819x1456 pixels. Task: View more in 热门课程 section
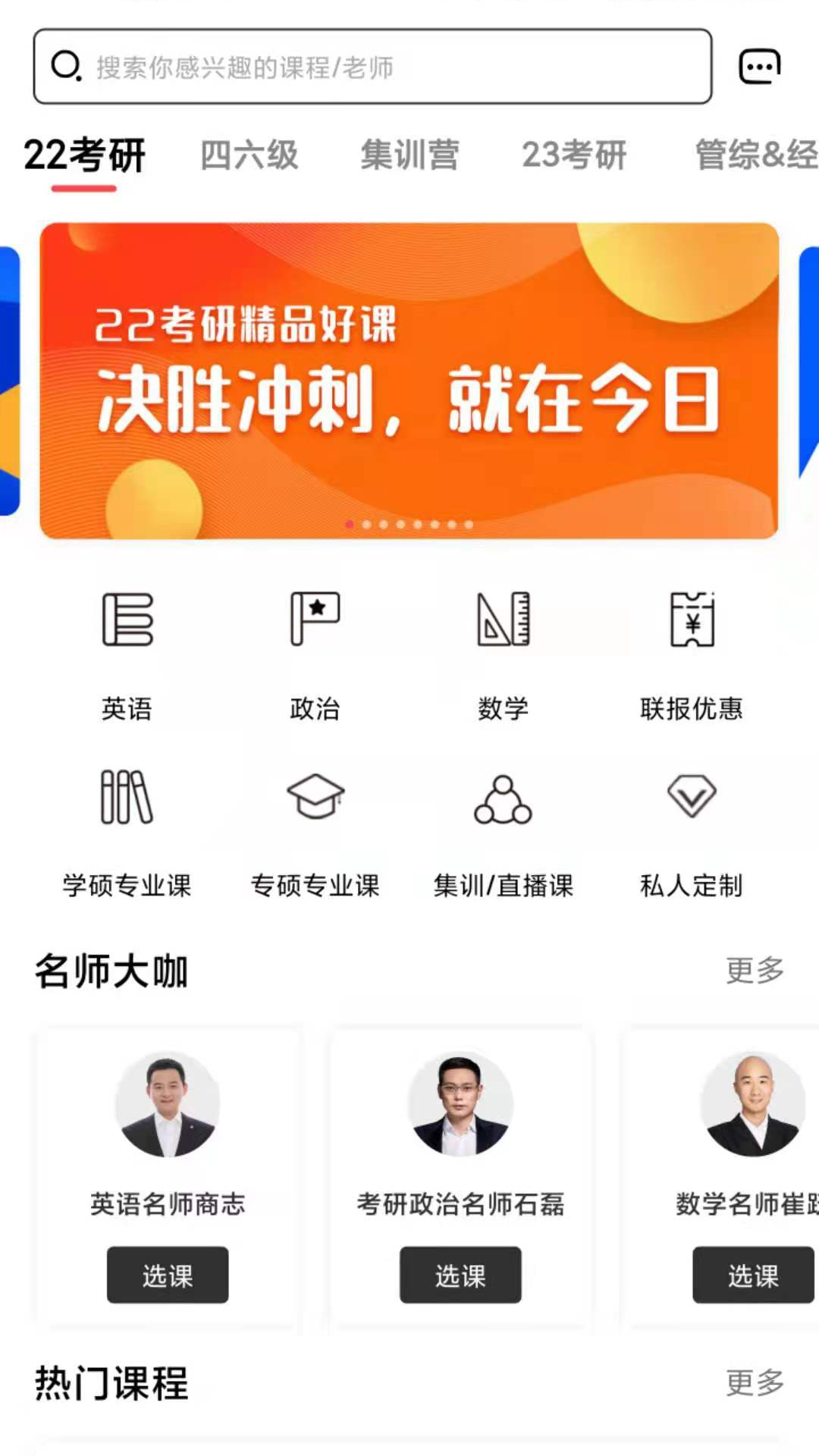755,1382
